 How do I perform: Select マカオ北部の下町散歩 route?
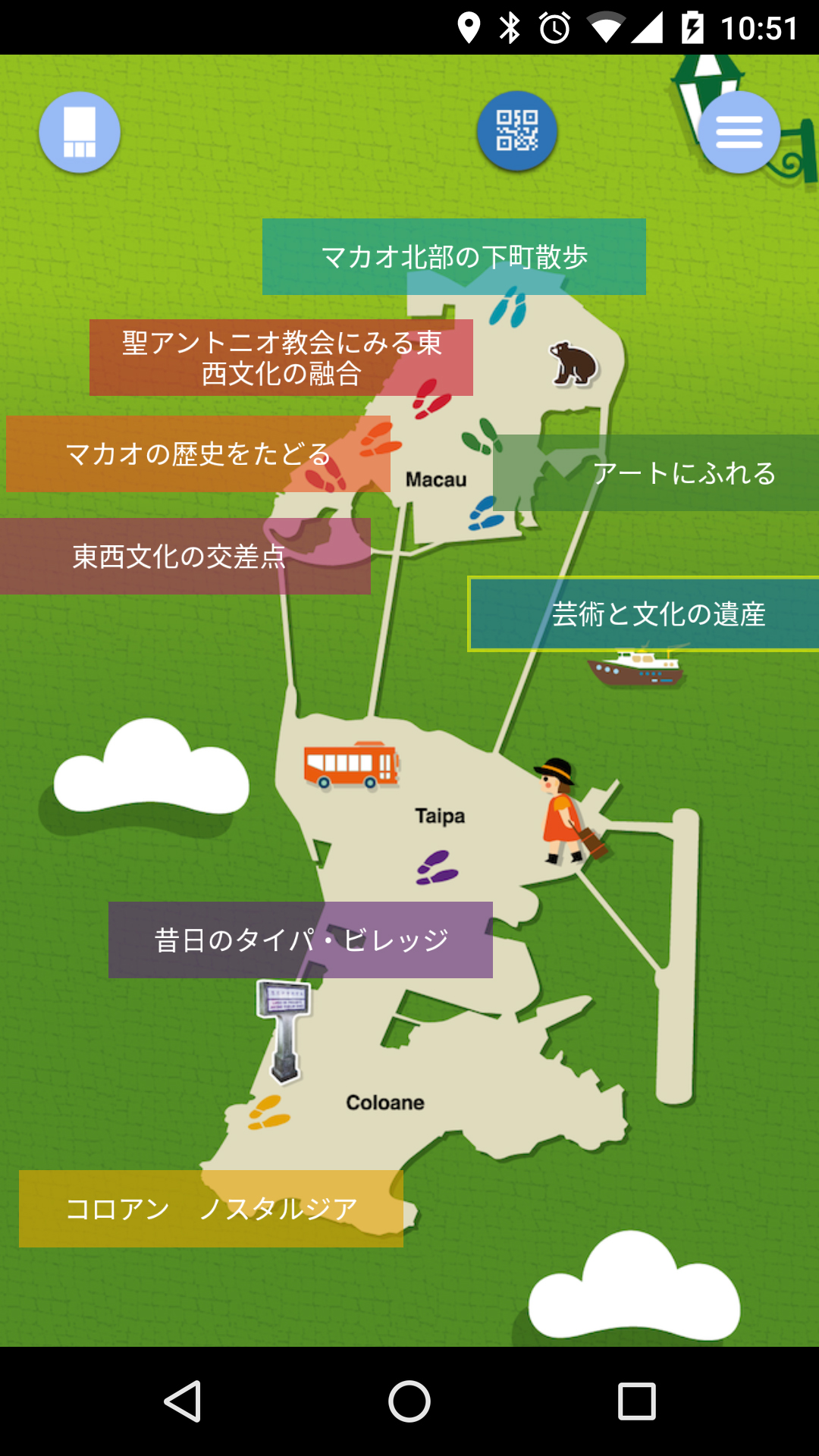(x=453, y=257)
